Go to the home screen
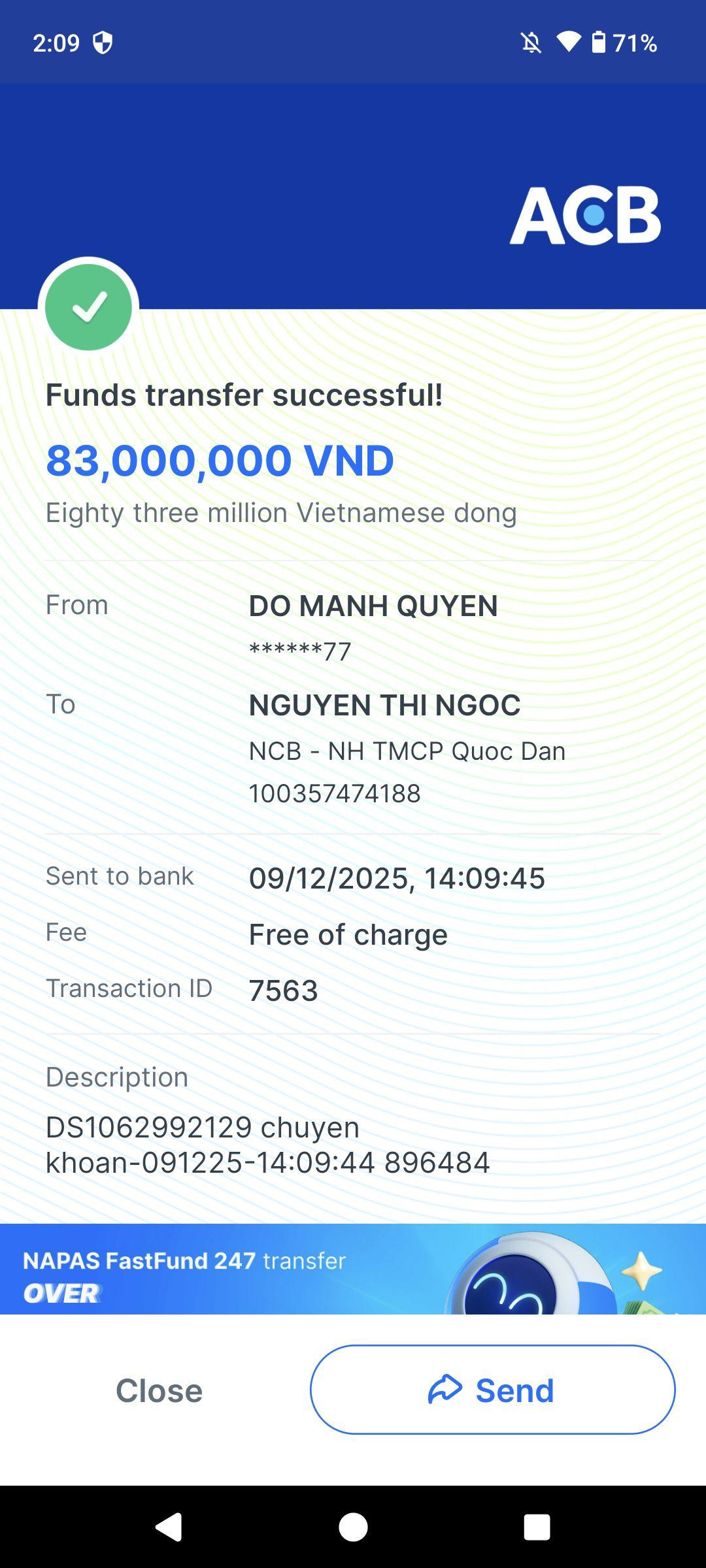Viewport: 706px width, 1568px height. tap(353, 1527)
